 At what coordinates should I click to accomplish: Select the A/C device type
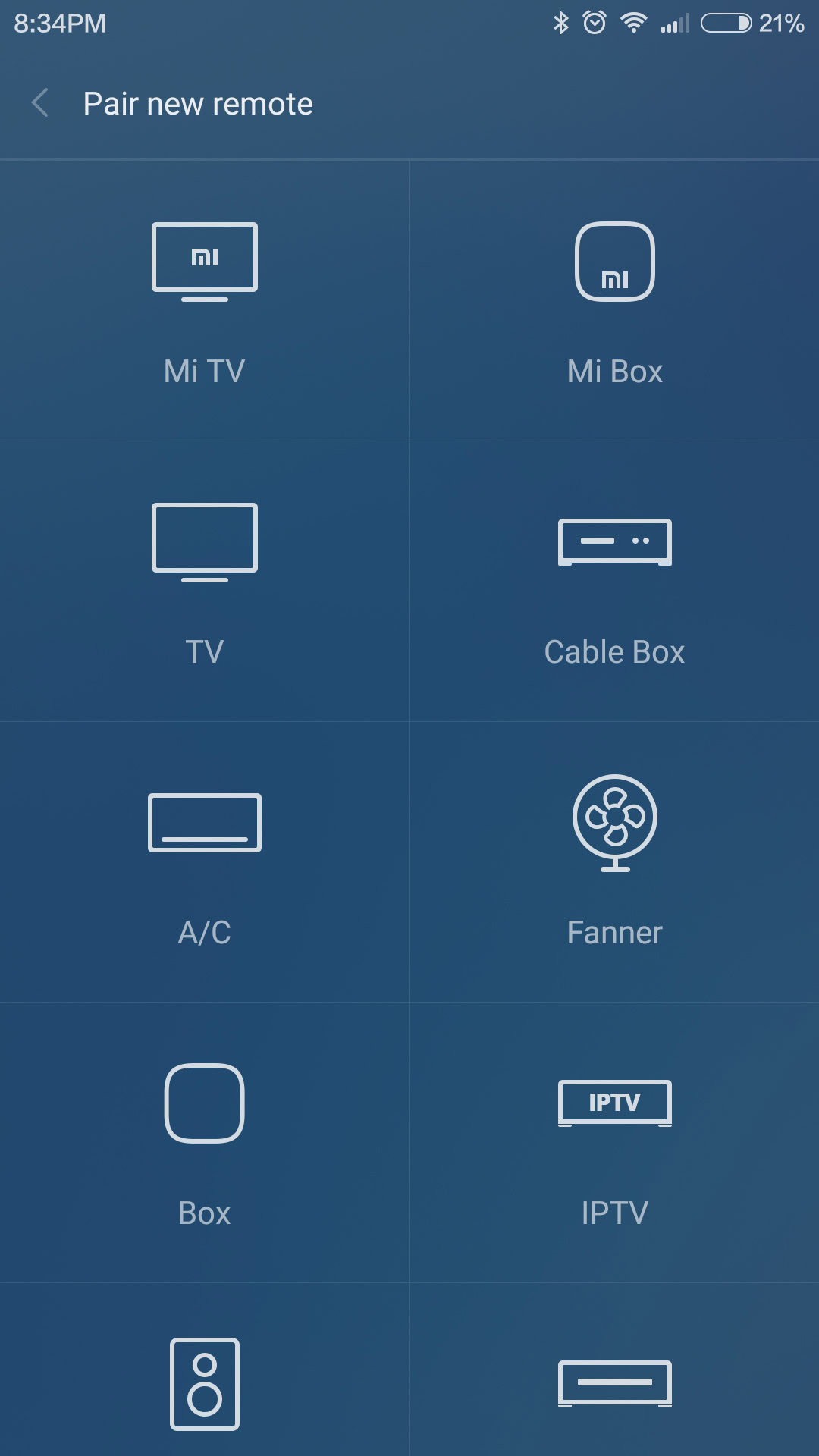[x=205, y=861]
